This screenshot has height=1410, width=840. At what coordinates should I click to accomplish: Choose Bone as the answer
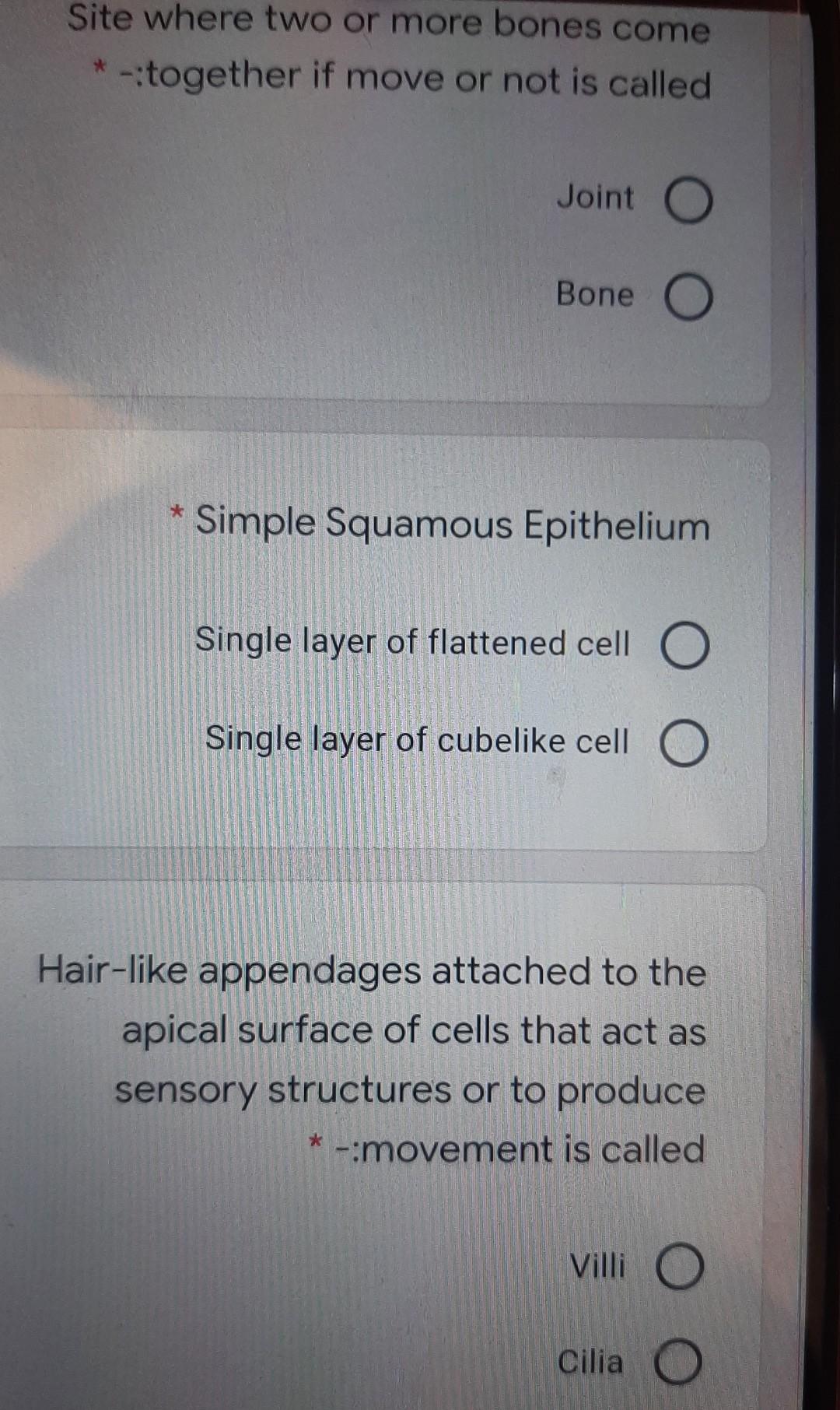pos(688,298)
